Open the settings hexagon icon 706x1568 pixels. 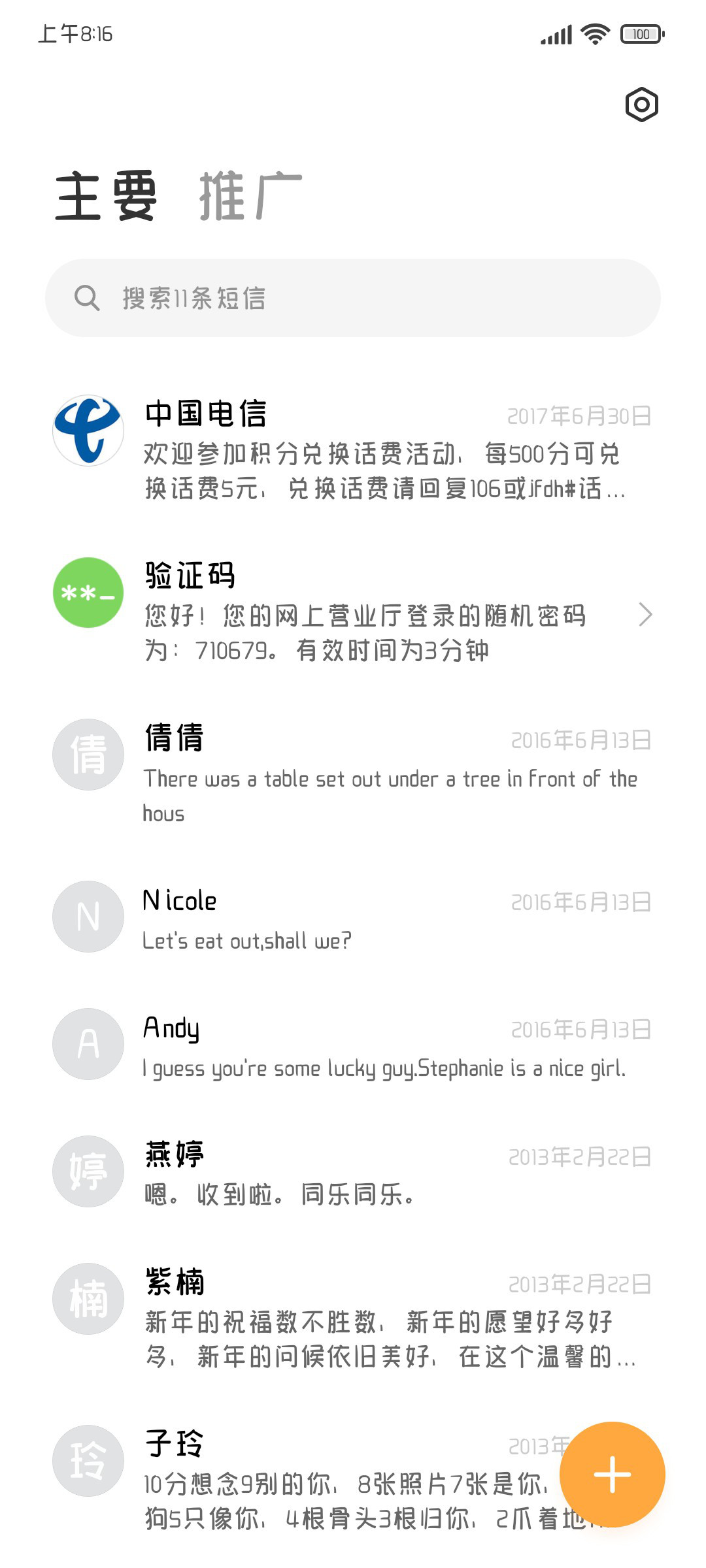(641, 105)
